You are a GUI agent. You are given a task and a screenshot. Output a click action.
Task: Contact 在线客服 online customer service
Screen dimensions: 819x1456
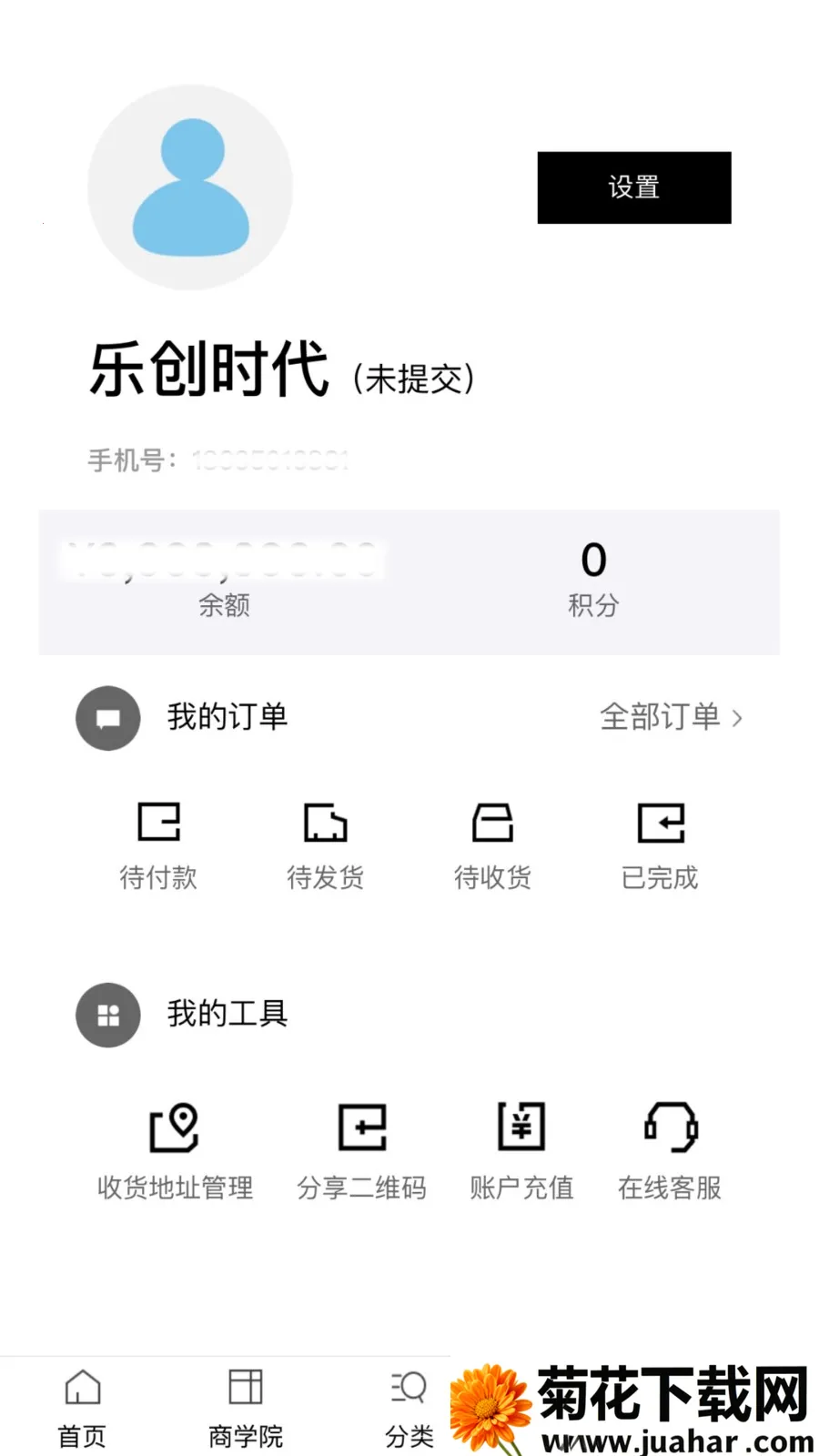tap(669, 1148)
